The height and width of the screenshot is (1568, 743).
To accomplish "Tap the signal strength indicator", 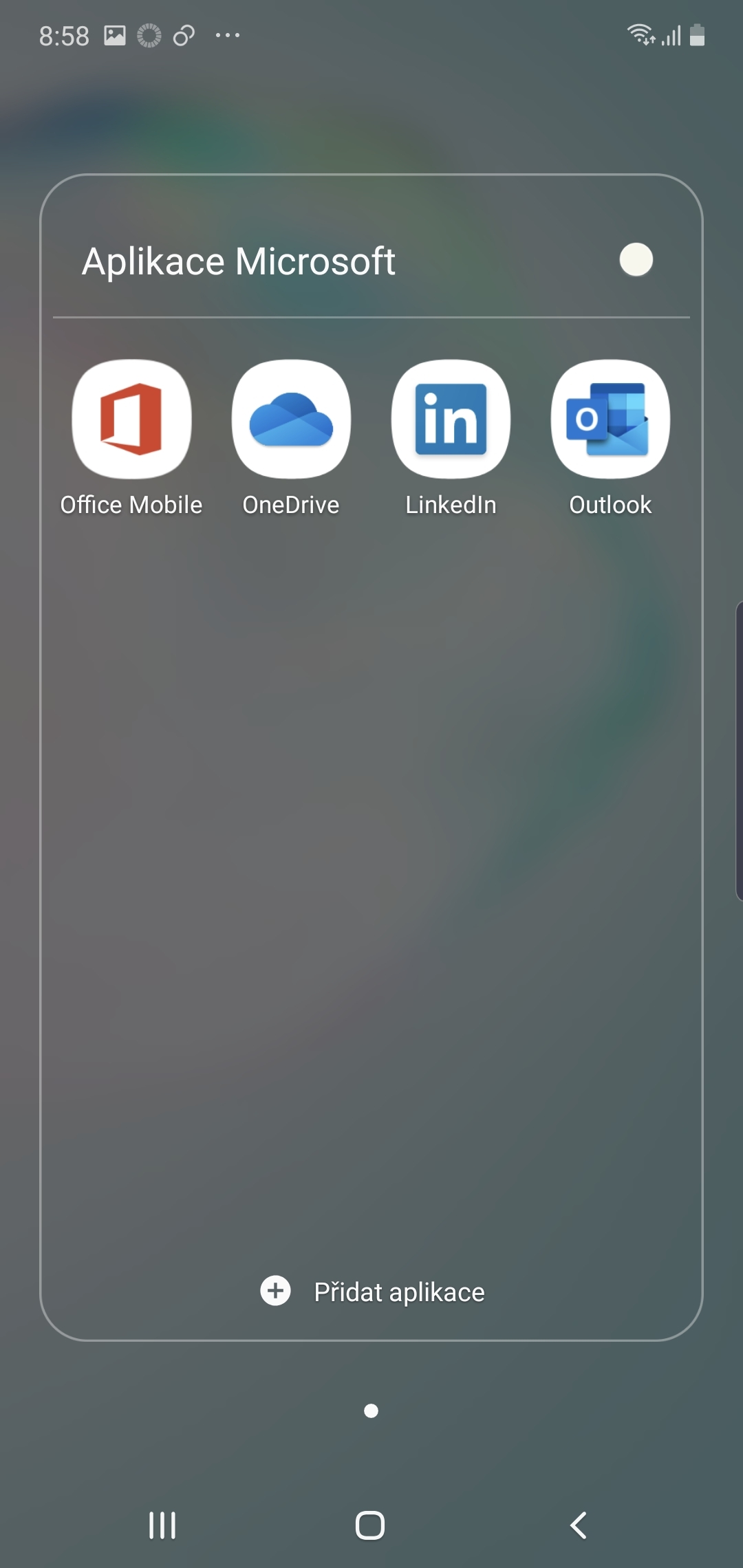I will pyautogui.click(x=671, y=34).
